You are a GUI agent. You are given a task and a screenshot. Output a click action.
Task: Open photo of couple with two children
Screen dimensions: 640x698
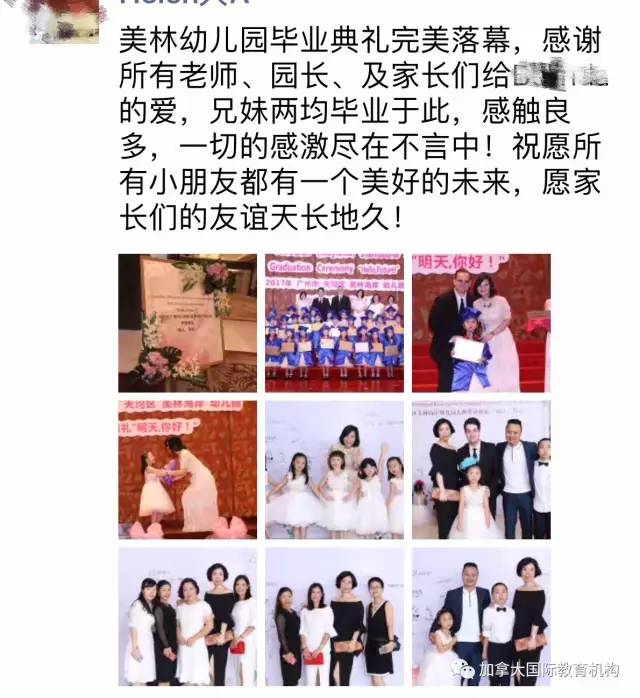(x=480, y=616)
